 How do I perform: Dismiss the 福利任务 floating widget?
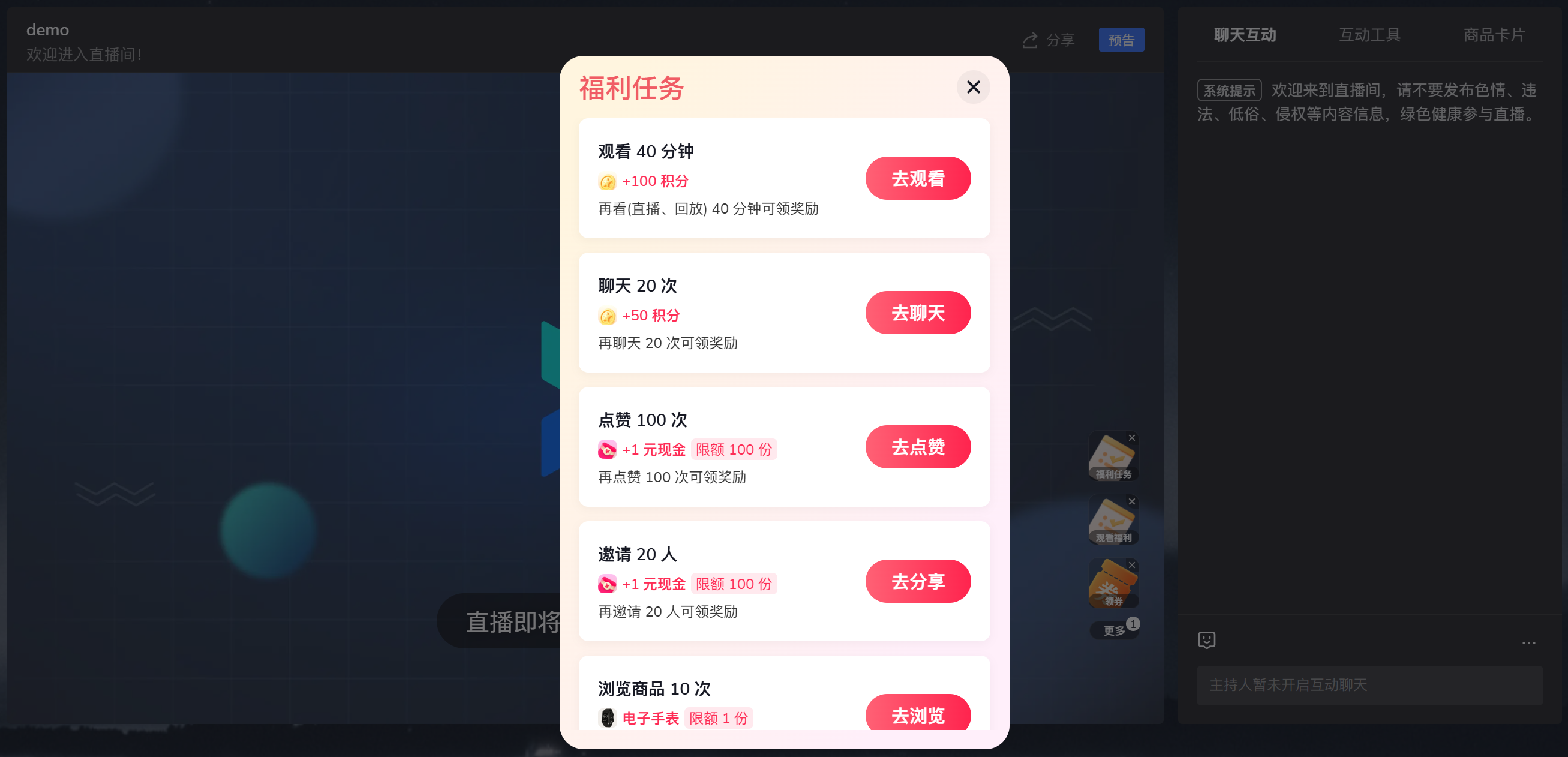pyautogui.click(x=1131, y=438)
